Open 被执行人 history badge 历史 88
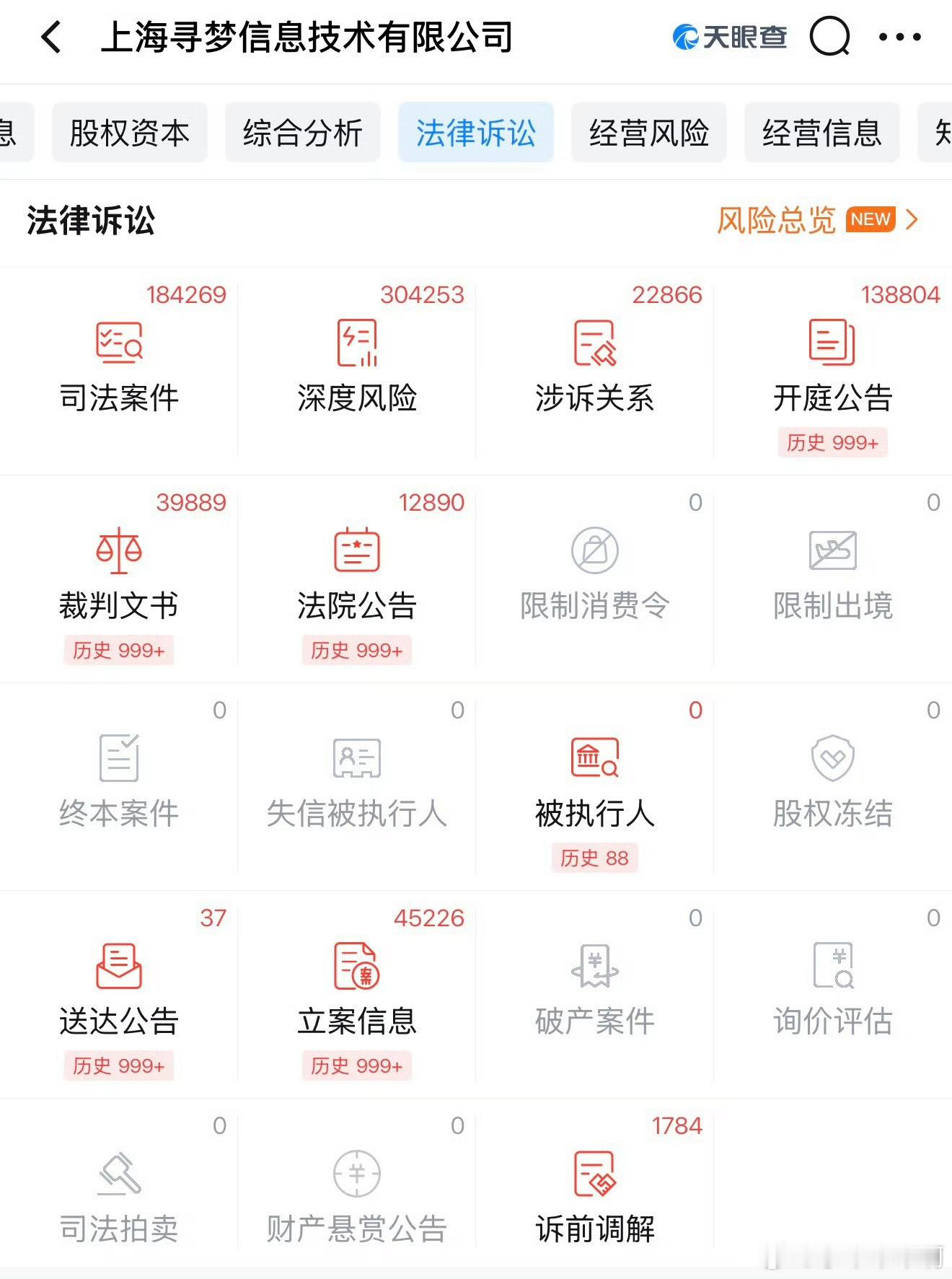Viewport: 952px width, 1279px height. point(595,858)
